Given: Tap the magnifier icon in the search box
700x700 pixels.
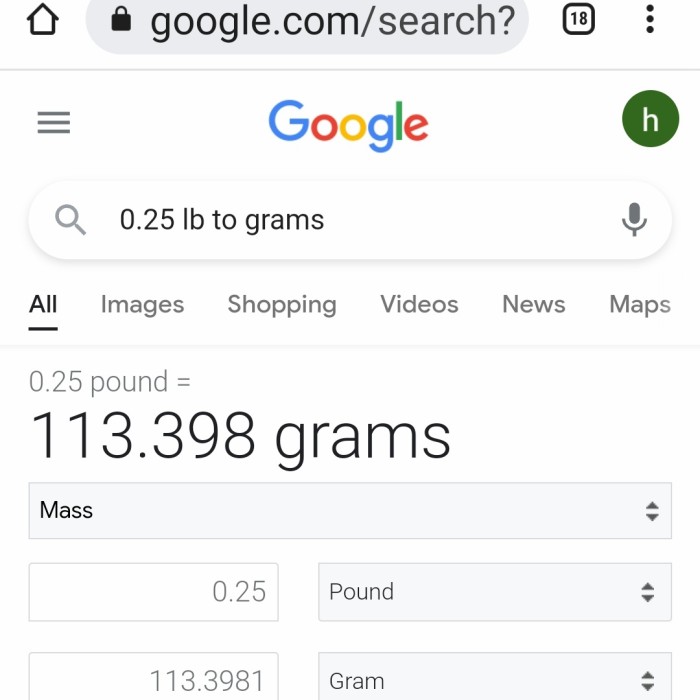Looking at the screenshot, I should 70,220.
